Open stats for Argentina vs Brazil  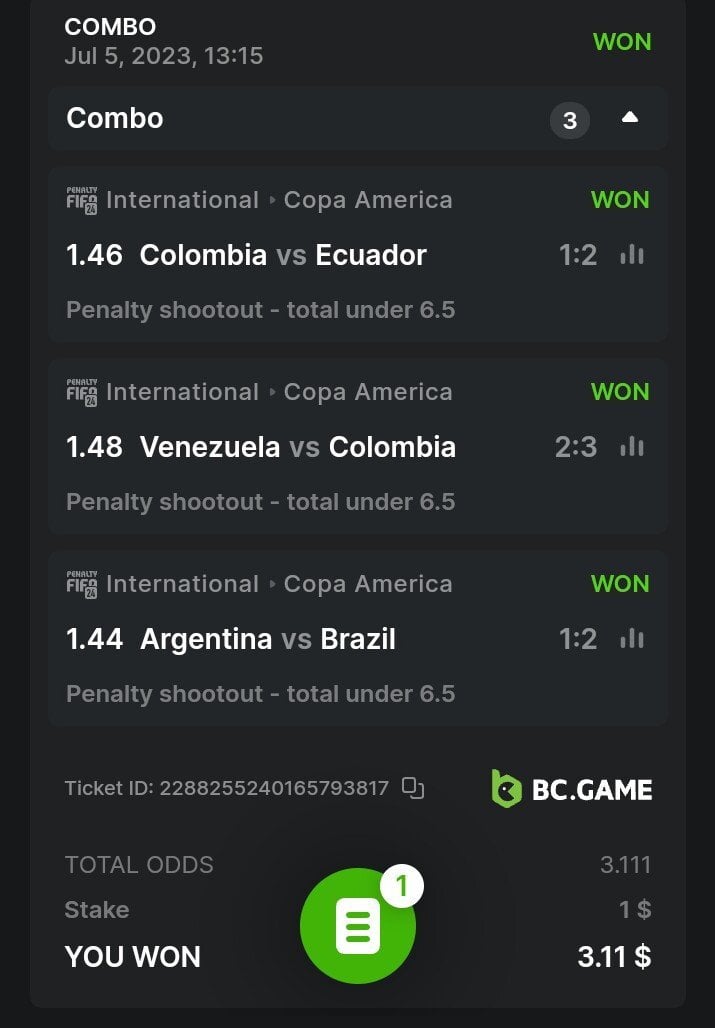pyautogui.click(x=631, y=639)
